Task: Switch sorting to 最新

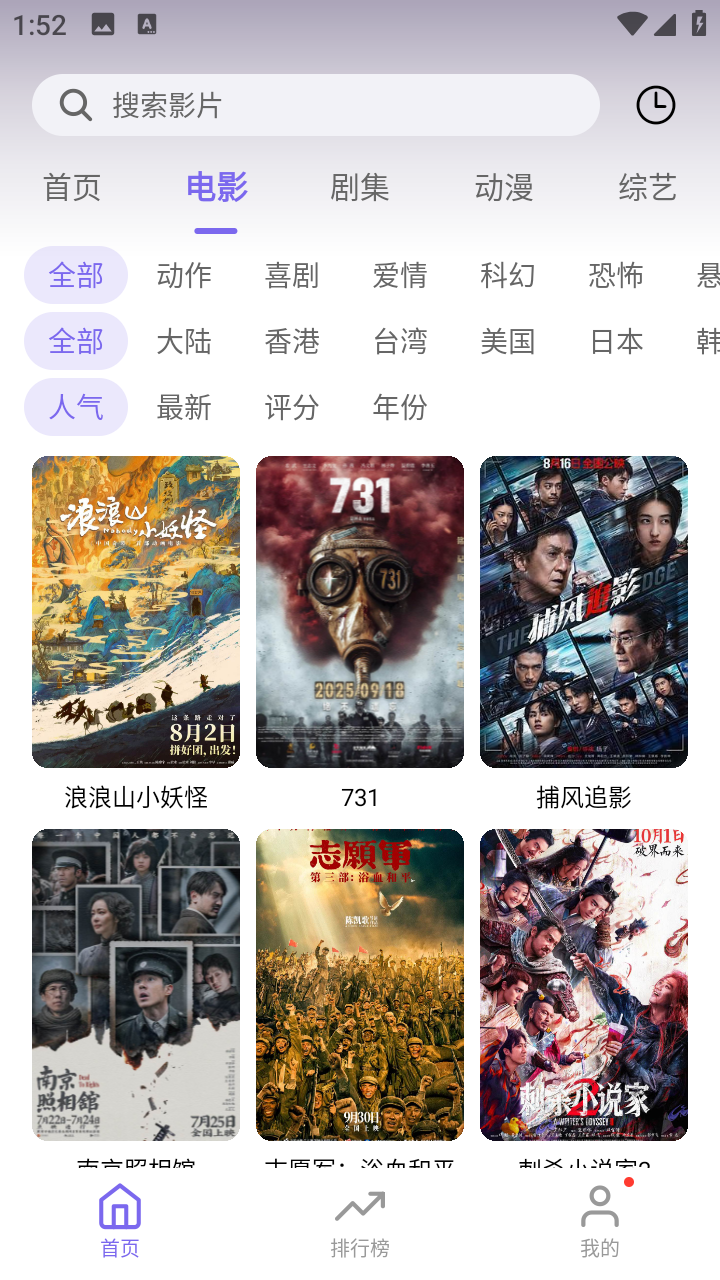Action: click(x=184, y=407)
